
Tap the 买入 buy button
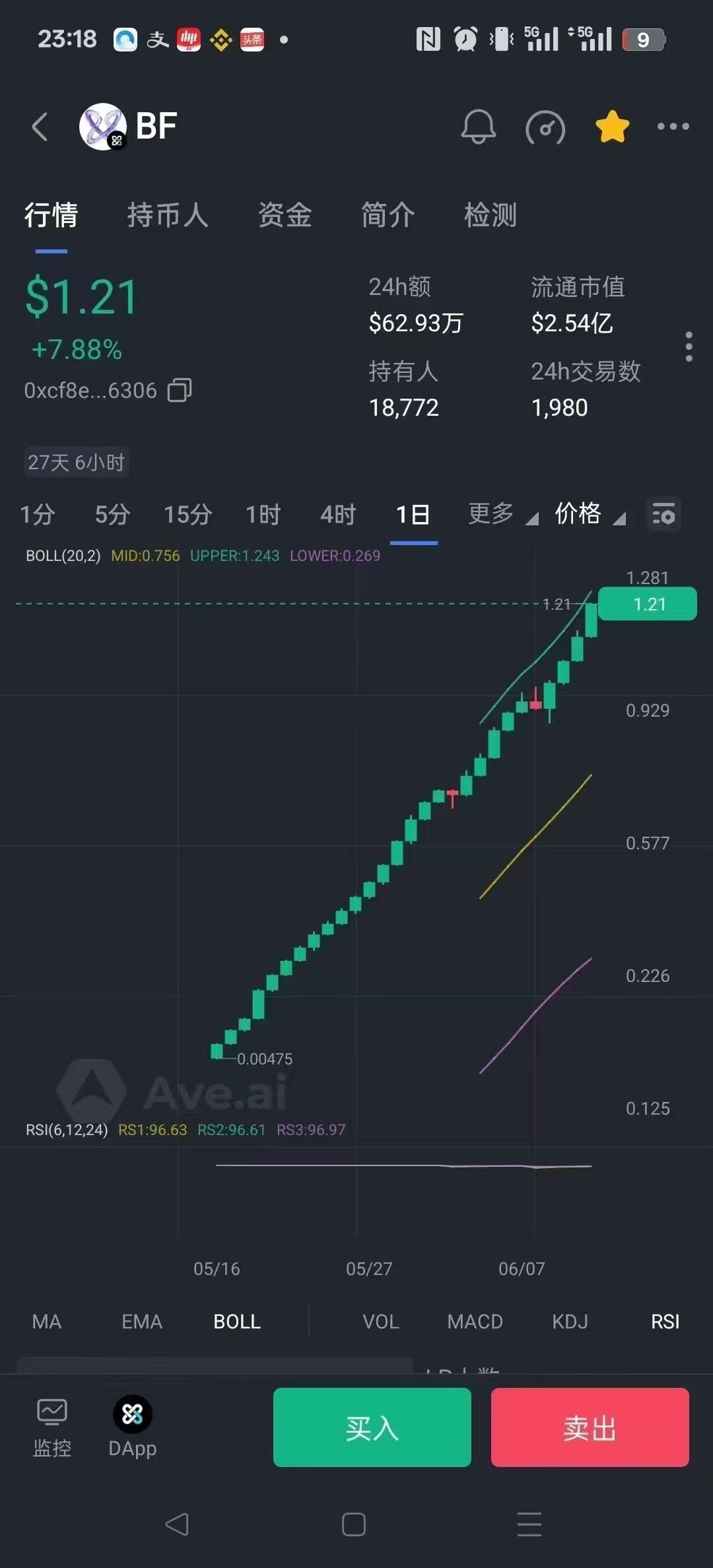pos(372,1429)
